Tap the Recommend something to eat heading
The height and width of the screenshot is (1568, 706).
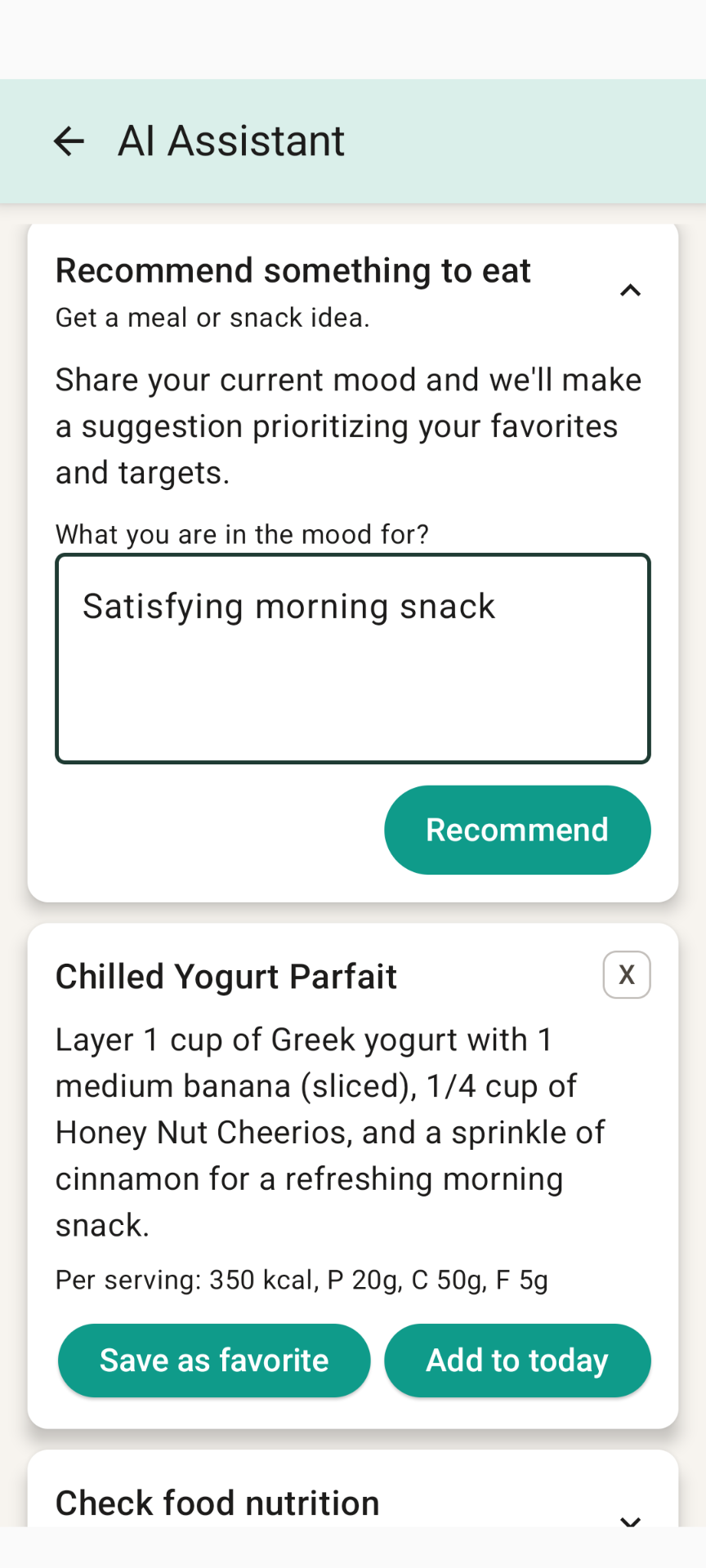pos(293,270)
